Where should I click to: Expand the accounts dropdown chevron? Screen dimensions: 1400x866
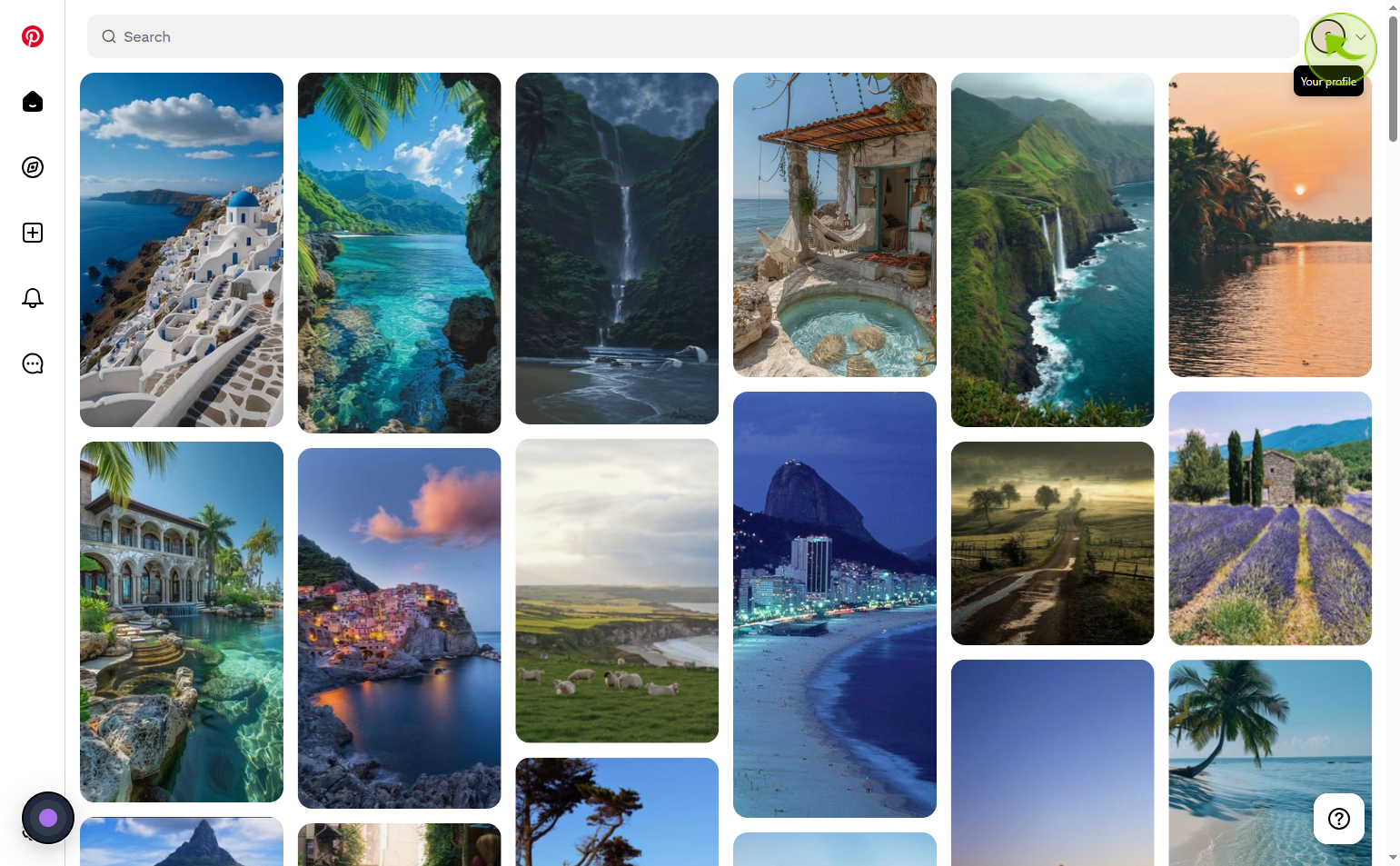(x=1361, y=37)
